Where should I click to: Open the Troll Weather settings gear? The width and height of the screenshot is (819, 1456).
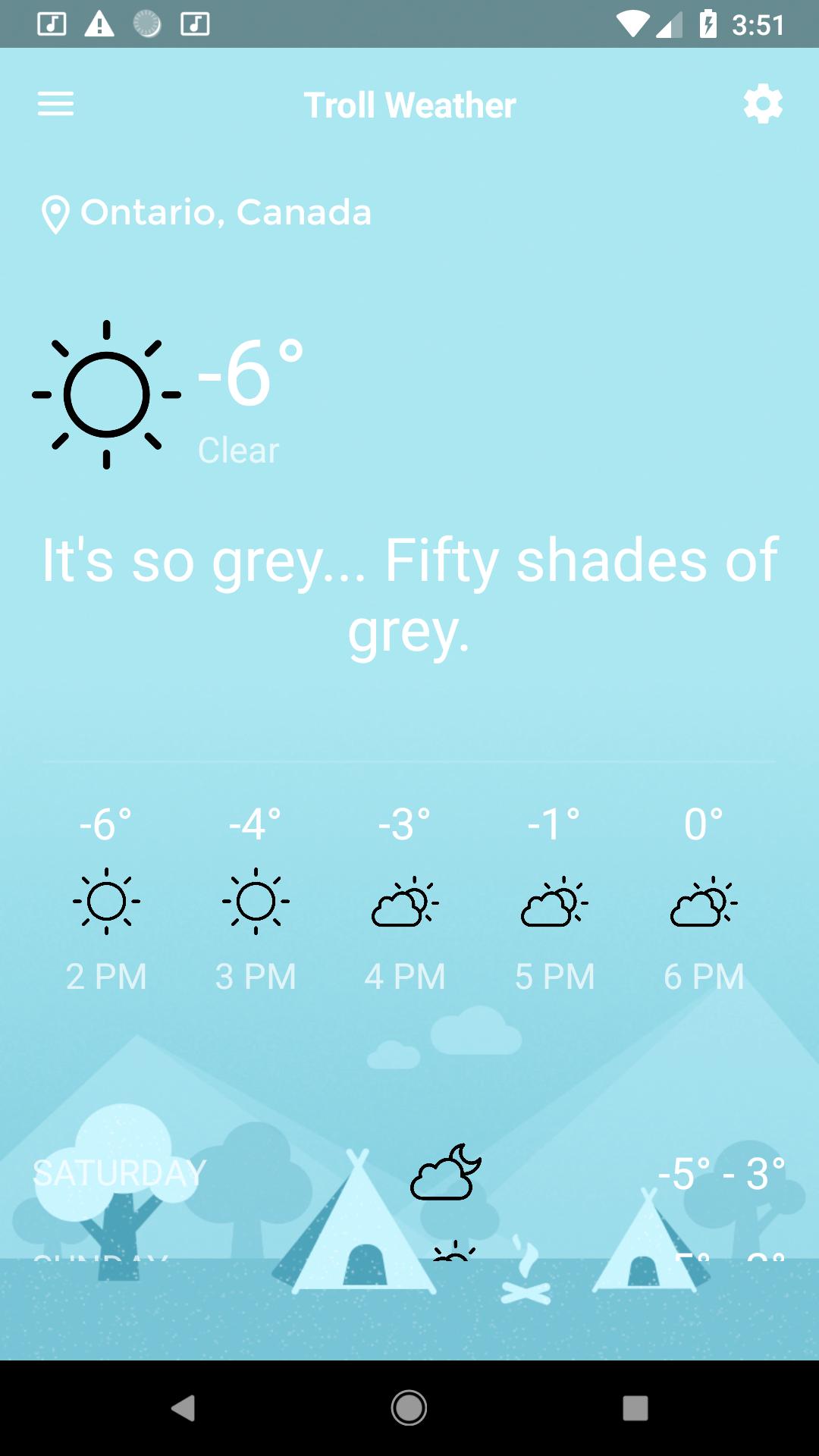763,104
